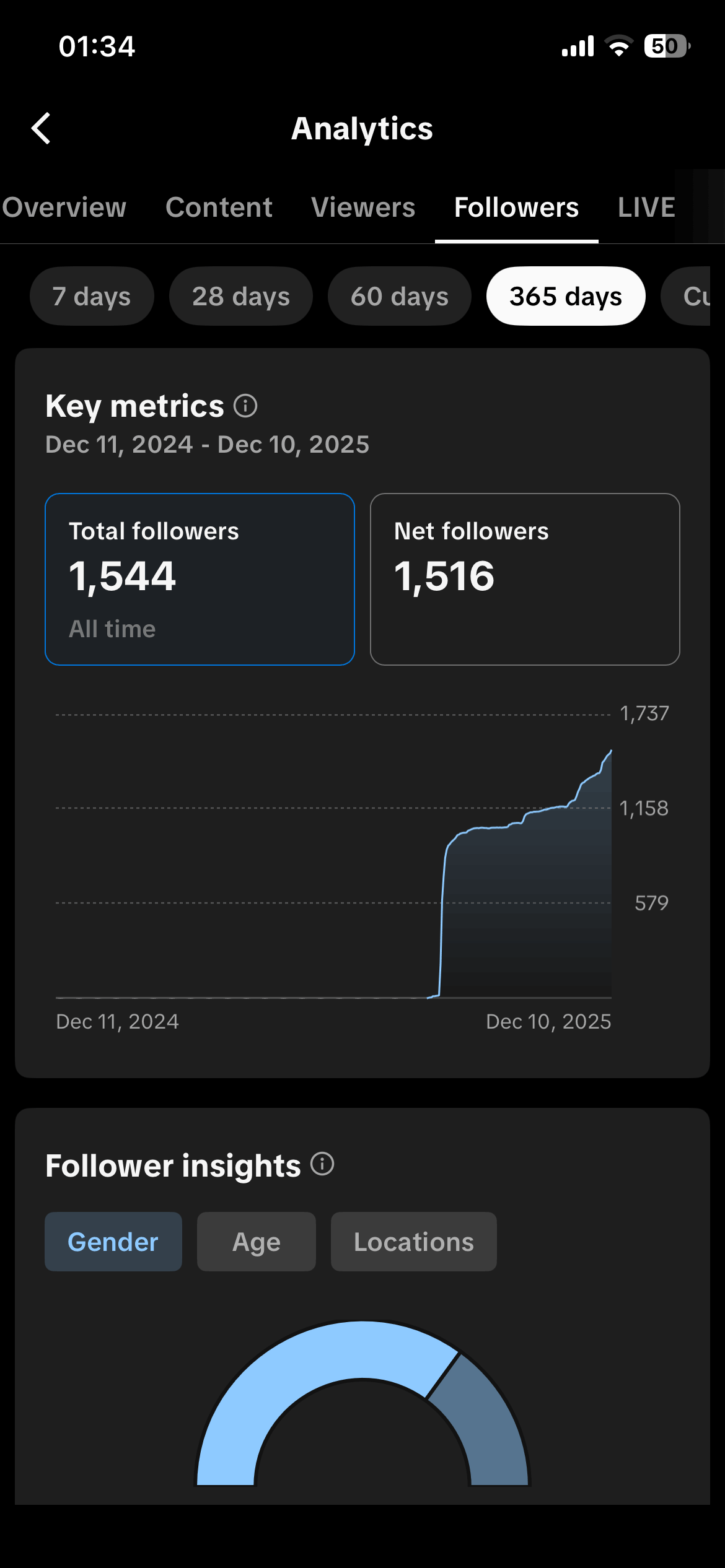Switch to the Overview tab
The image size is (725, 1568).
[x=64, y=207]
